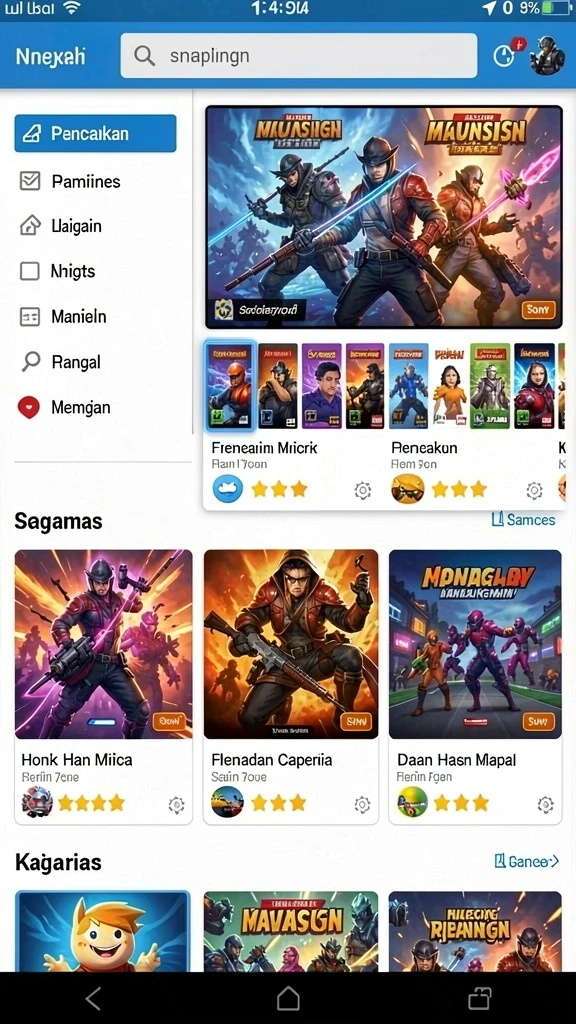576x1024 pixels.
Task: Follow the Samces link beside Sagamas
Action: point(522,520)
